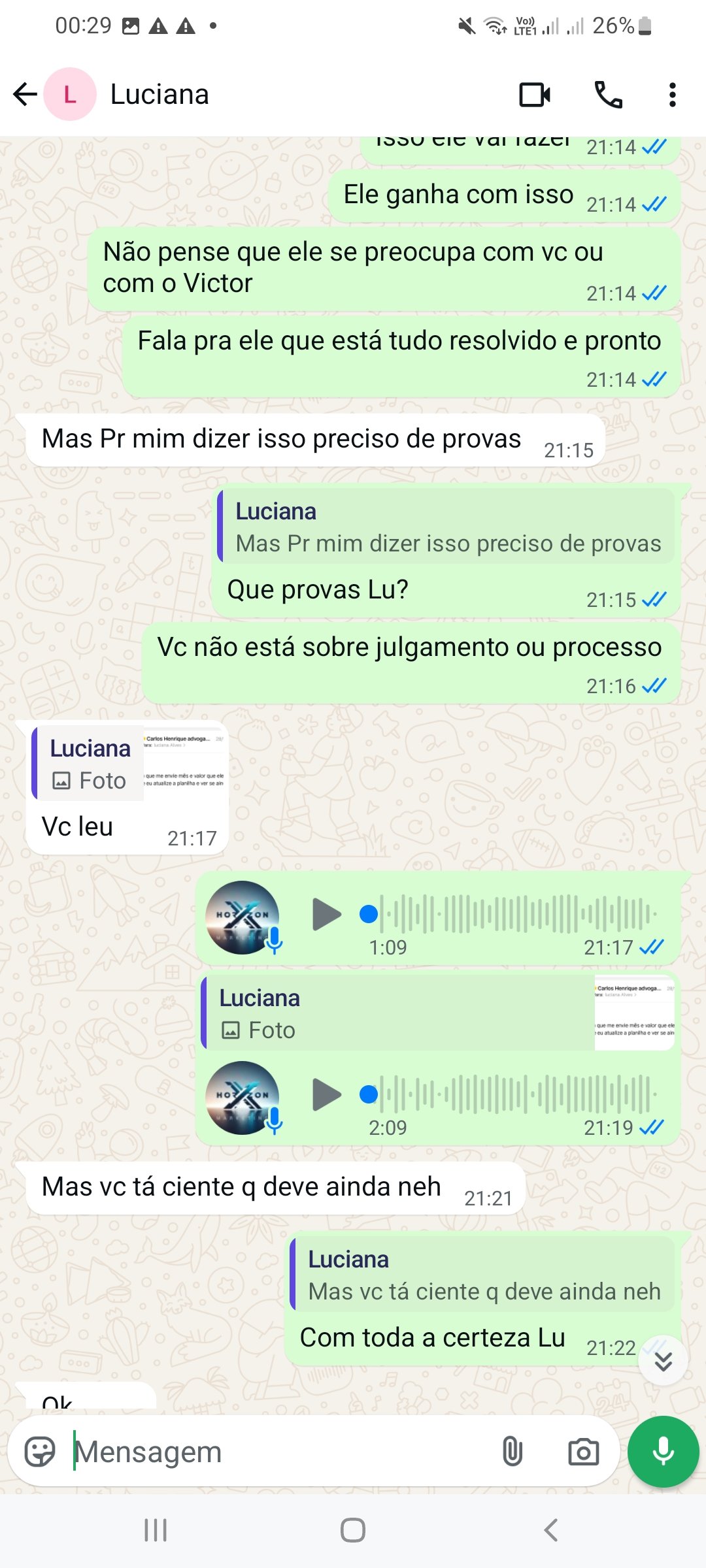The height and width of the screenshot is (1568, 706).
Task: Attach a file with the paperclip
Action: click(512, 1452)
